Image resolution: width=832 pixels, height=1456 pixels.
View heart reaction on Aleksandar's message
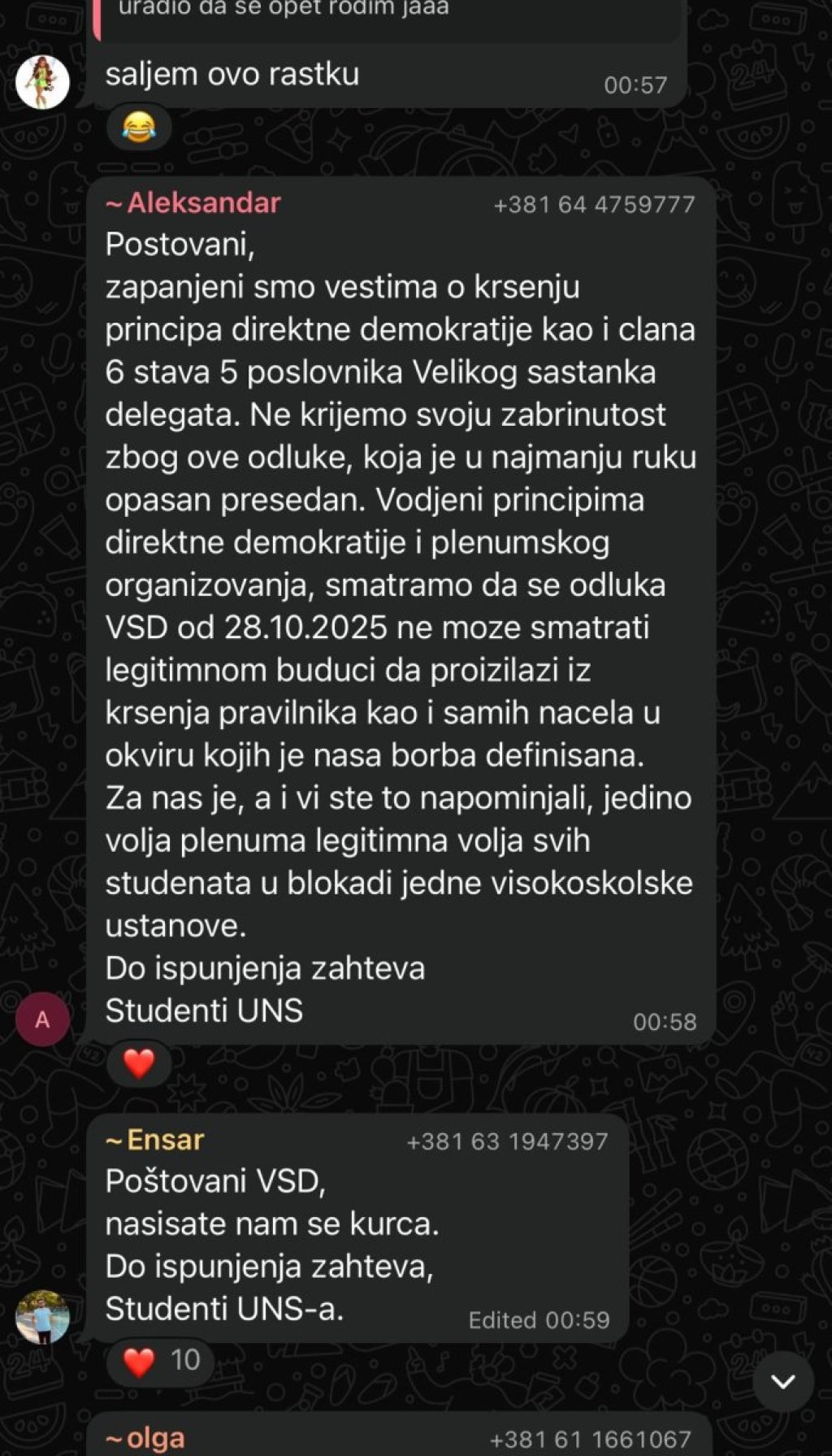coord(139,1063)
